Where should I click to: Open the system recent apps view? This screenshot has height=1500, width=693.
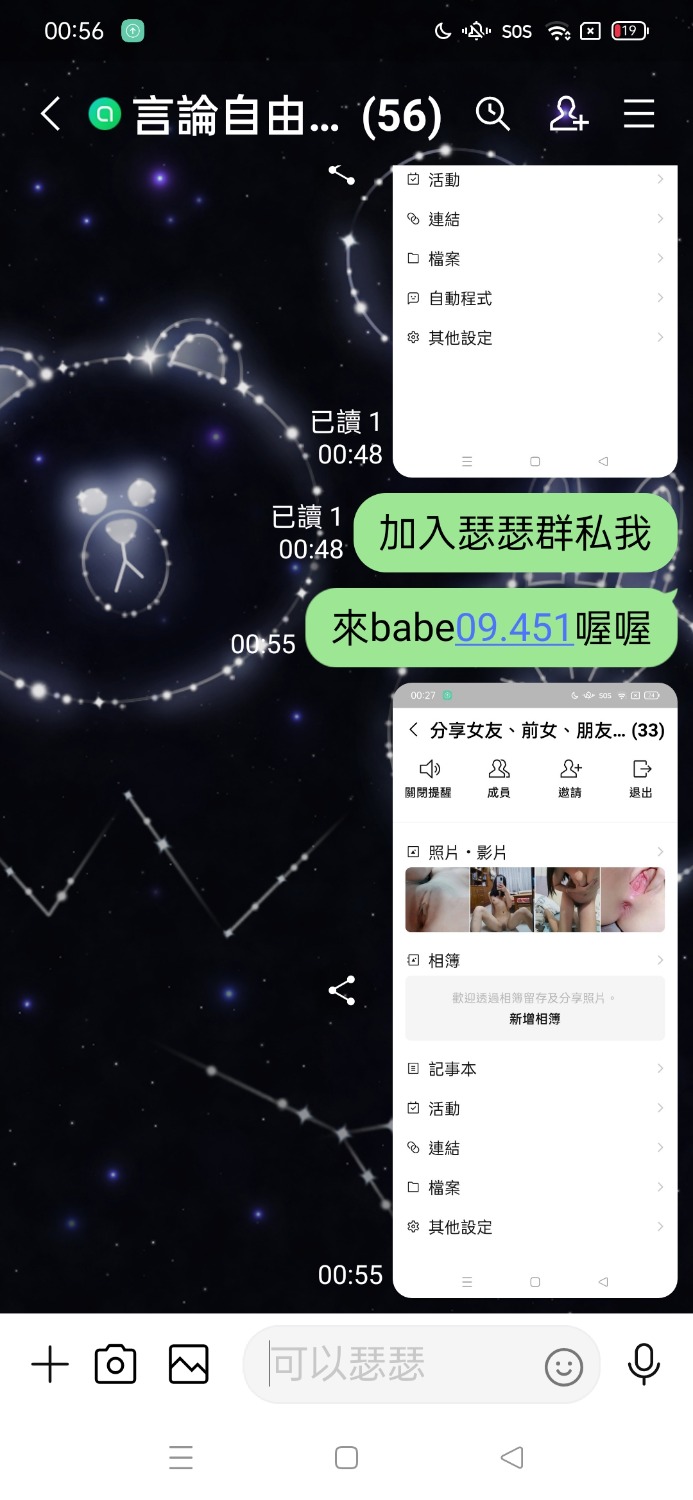click(x=181, y=1457)
